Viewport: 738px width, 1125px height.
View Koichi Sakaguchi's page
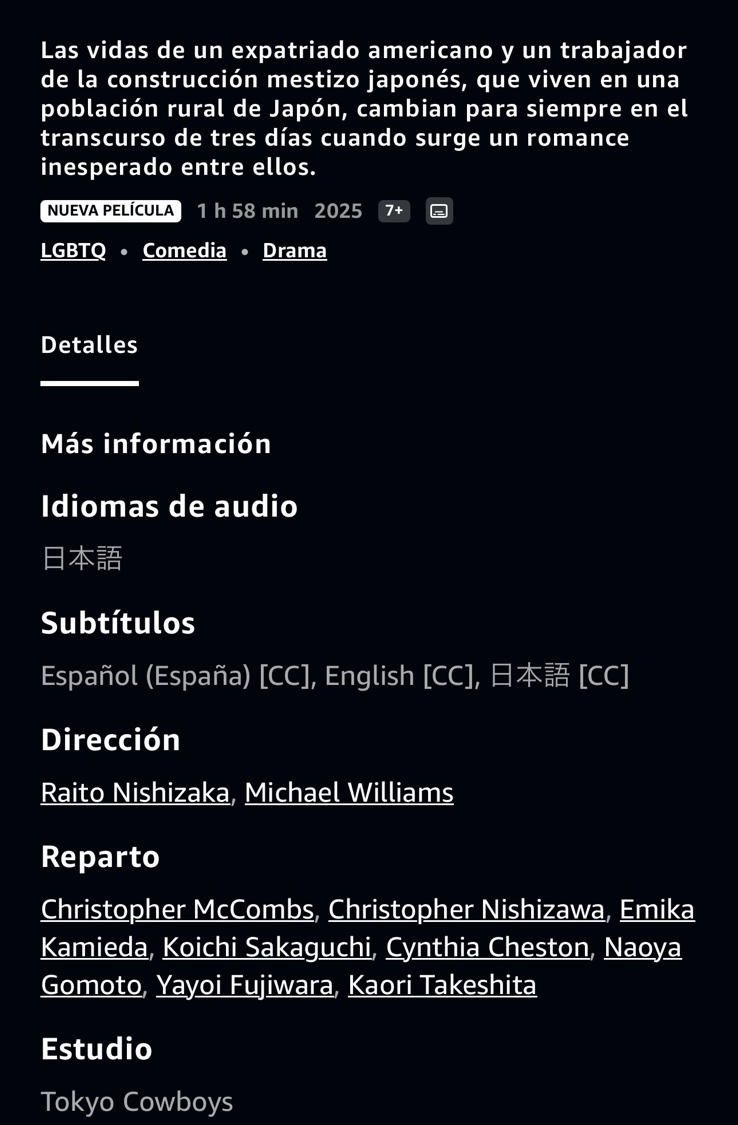click(267, 947)
